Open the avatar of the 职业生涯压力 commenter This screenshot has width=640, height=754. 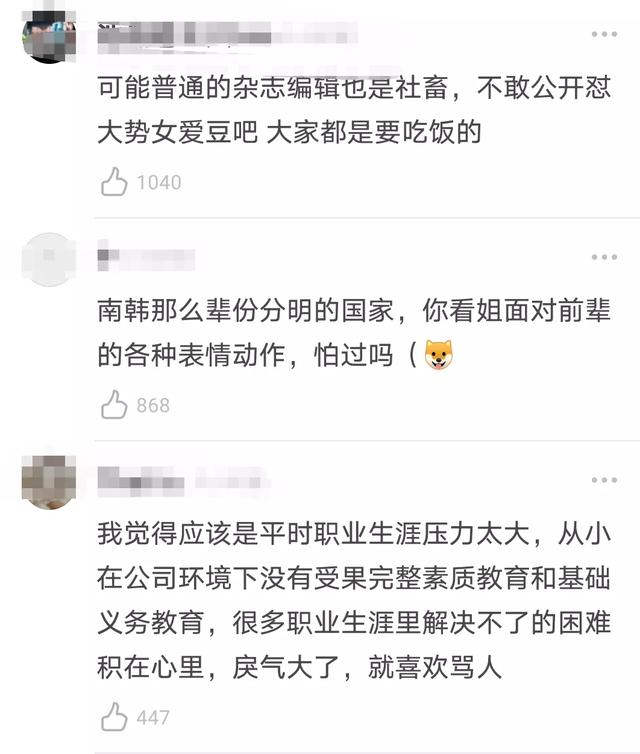pyautogui.click(x=47, y=482)
